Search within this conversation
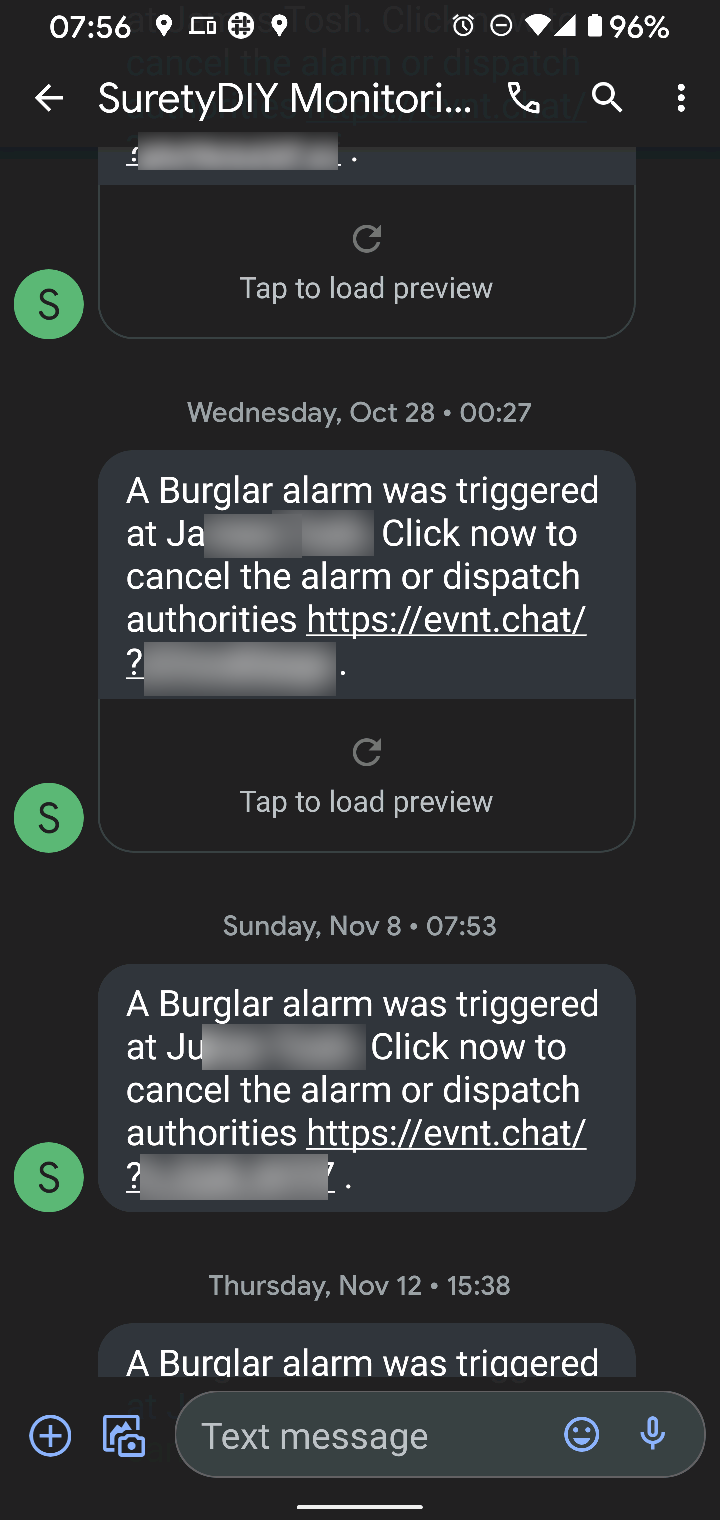 tap(607, 97)
